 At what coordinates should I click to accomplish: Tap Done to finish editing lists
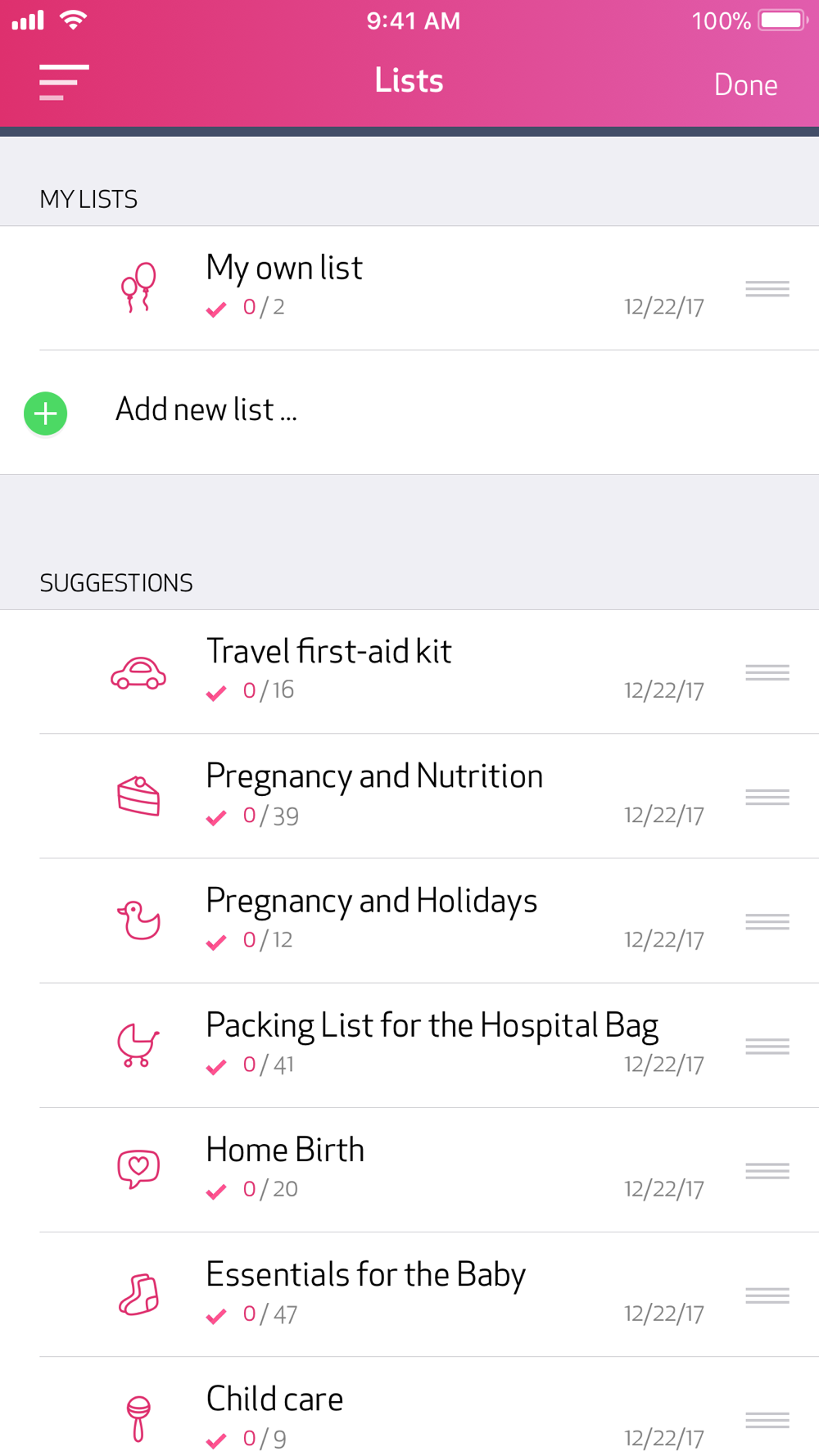pyautogui.click(x=745, y=84)
